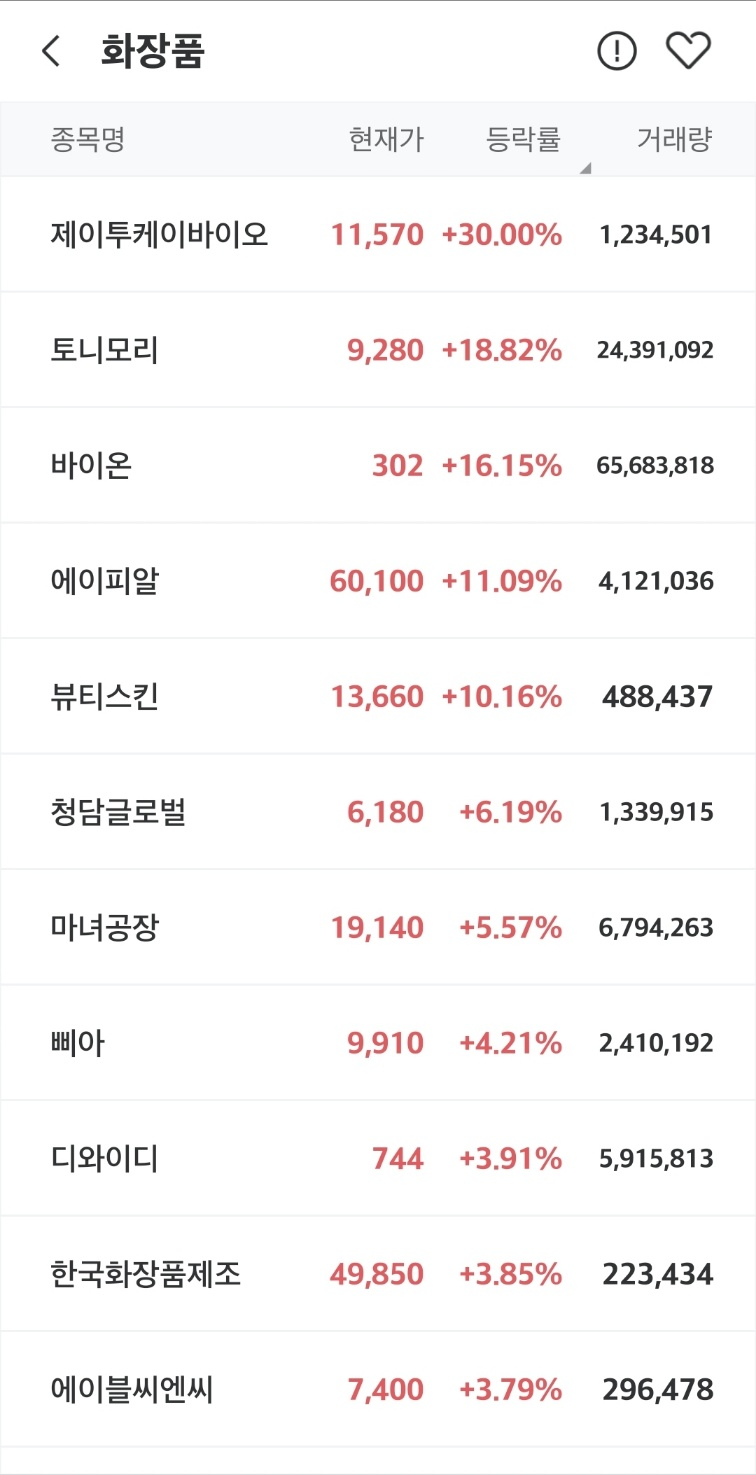Open the 뷰티스킨 stock row
Image resolution: width=756 pixels, height=1475 pixels.
(x=378, y=697)
